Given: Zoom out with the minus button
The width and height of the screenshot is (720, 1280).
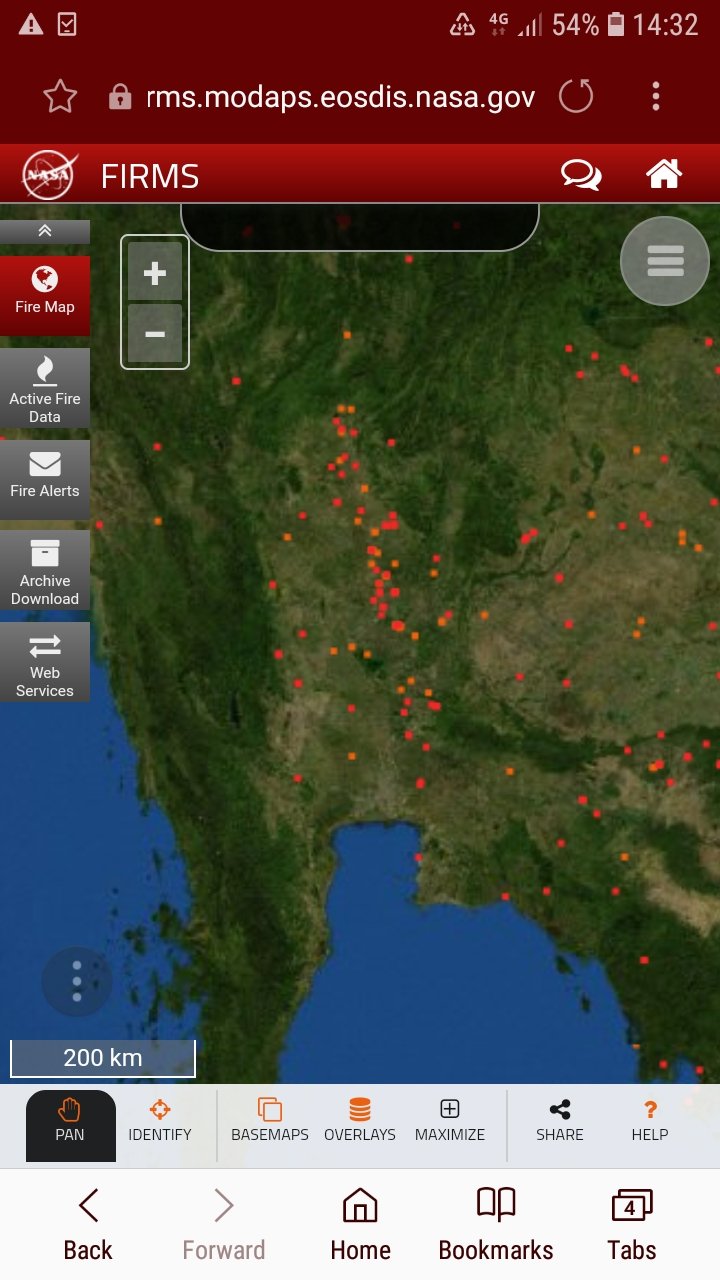Looking at the screenshot, I should (x=155, y=333).
